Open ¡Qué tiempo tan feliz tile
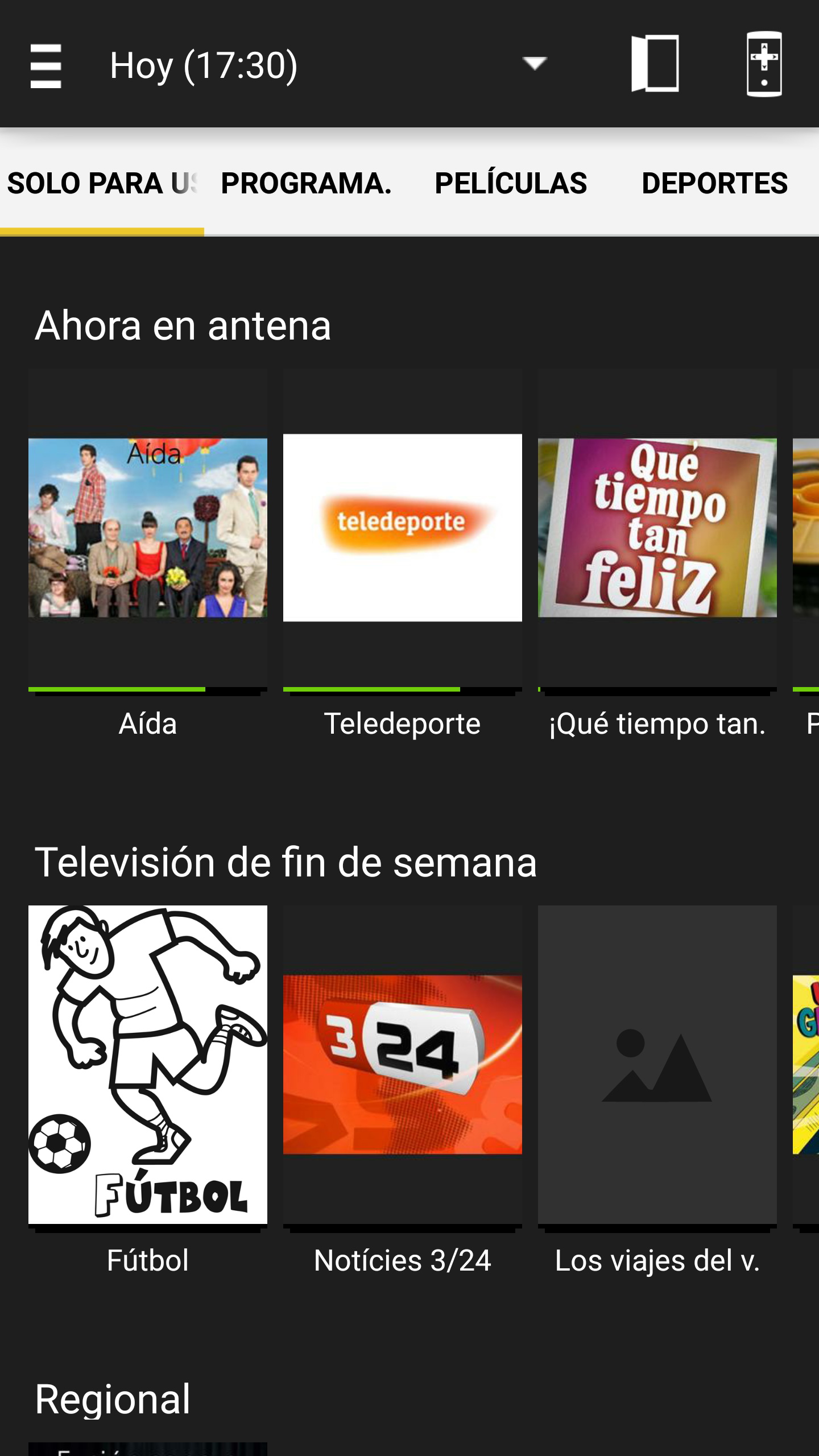 657,529
